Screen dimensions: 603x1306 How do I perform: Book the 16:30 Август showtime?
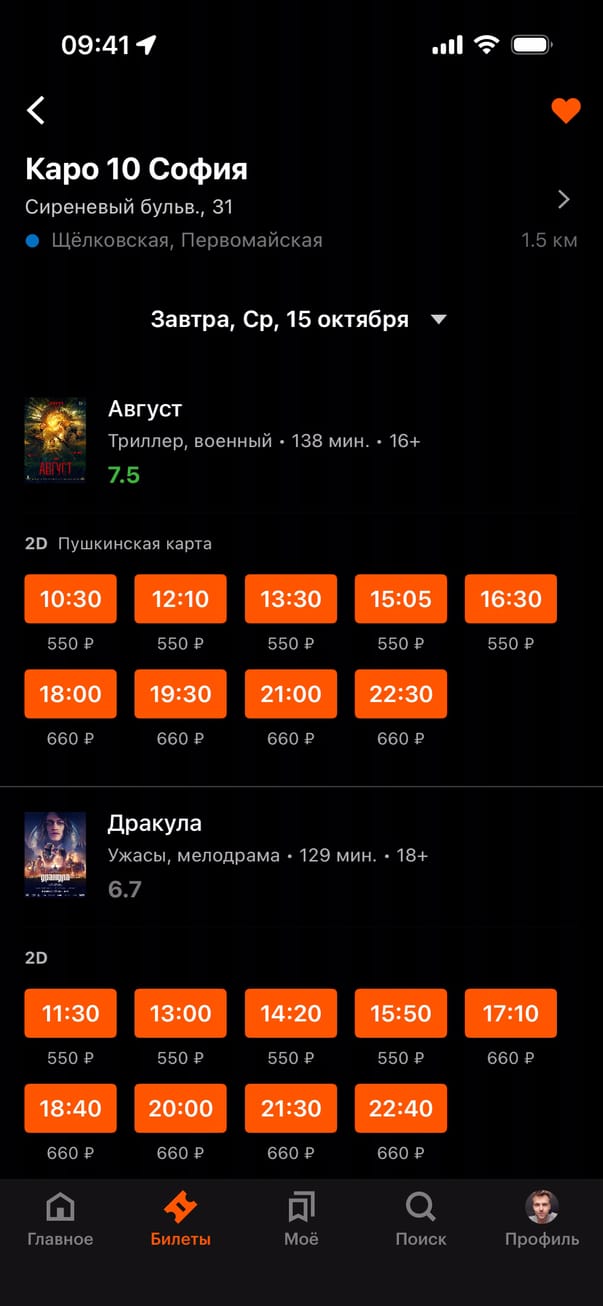click(x=511, y=599)
